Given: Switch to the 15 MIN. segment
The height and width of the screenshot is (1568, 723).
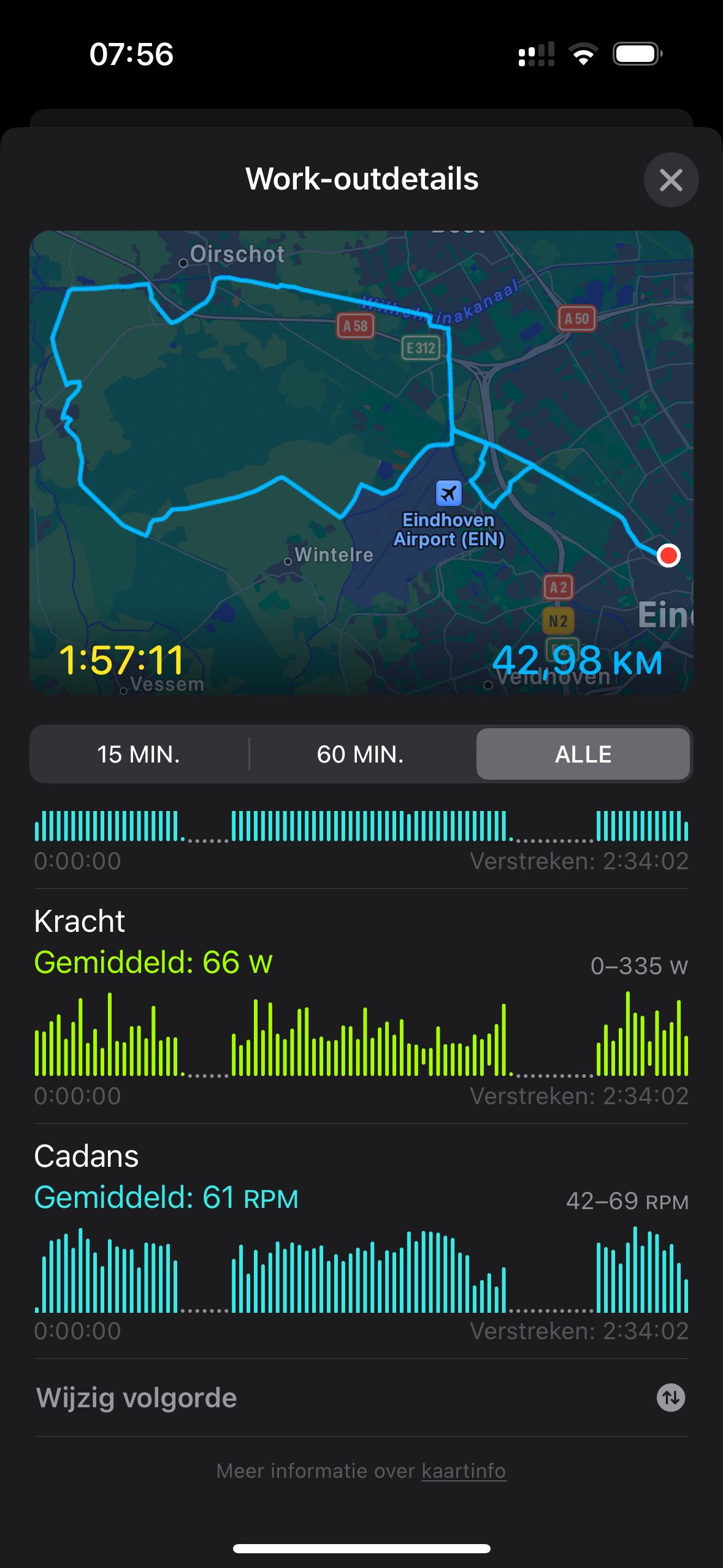Looking at the screenshot, I should 139,754.
